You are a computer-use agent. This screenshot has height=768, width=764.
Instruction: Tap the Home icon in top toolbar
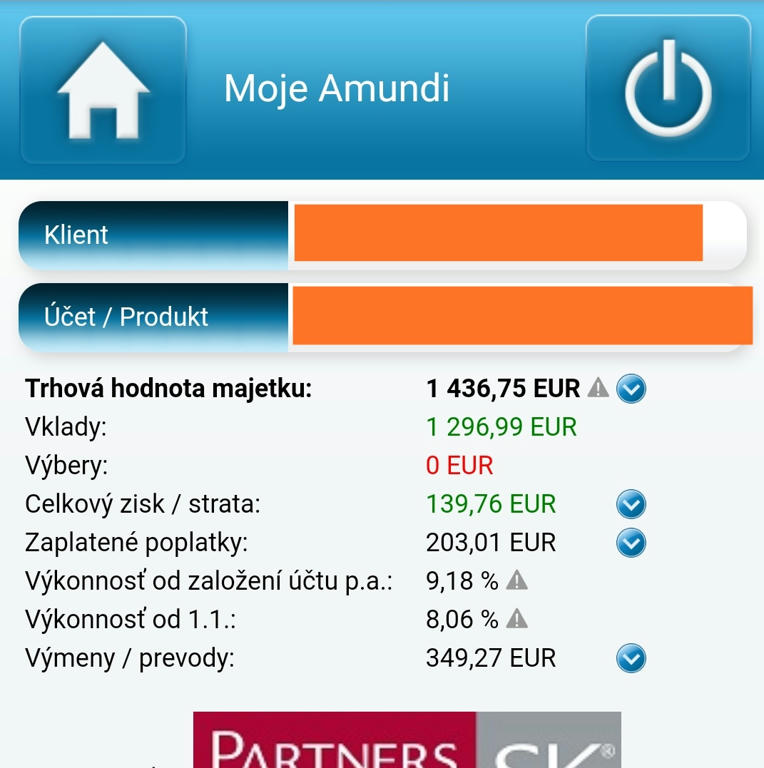[x=103, y=89]
